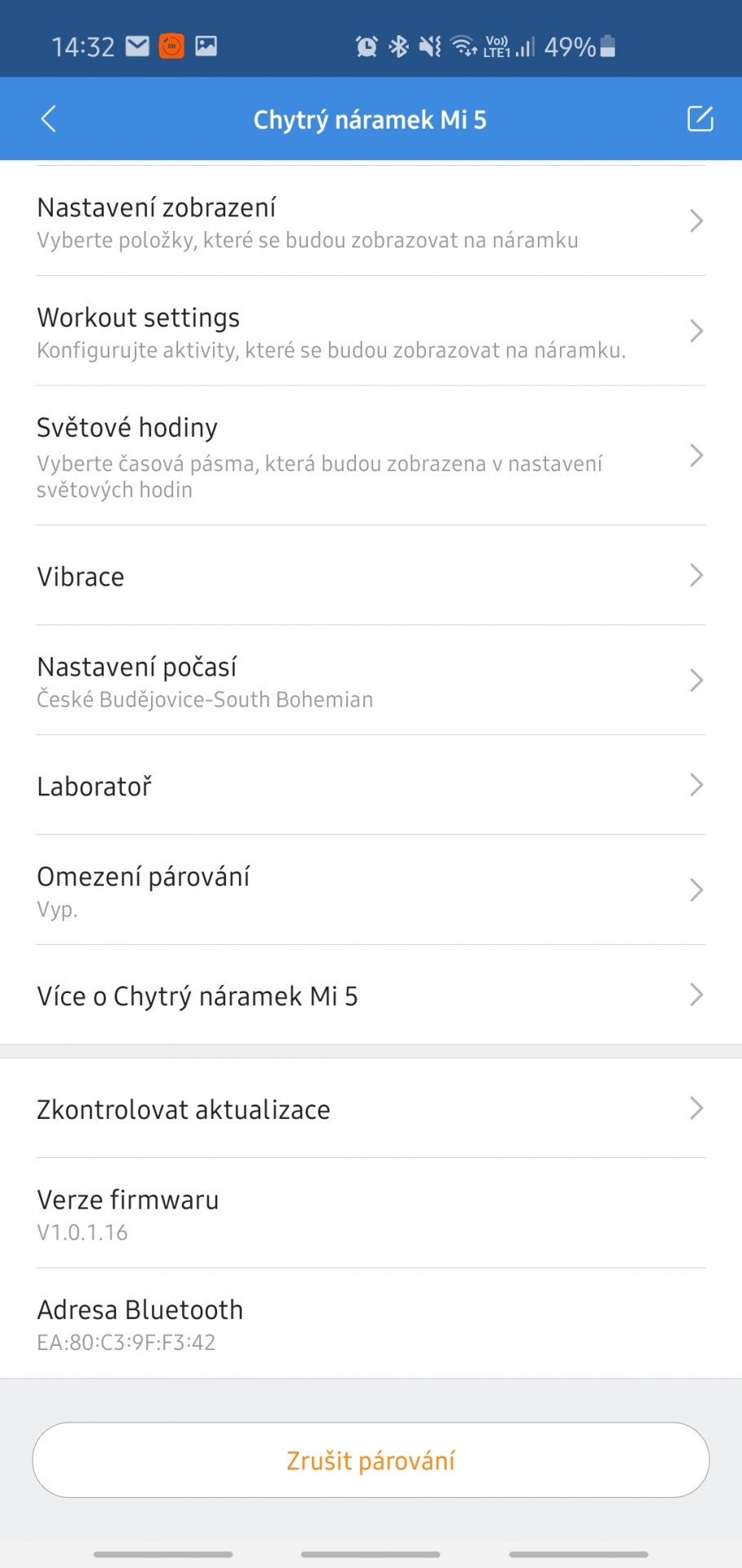The width and height of the screenshot is (742, 1568).
Task: Go back using the header arrow
Action: click(49, 119)
